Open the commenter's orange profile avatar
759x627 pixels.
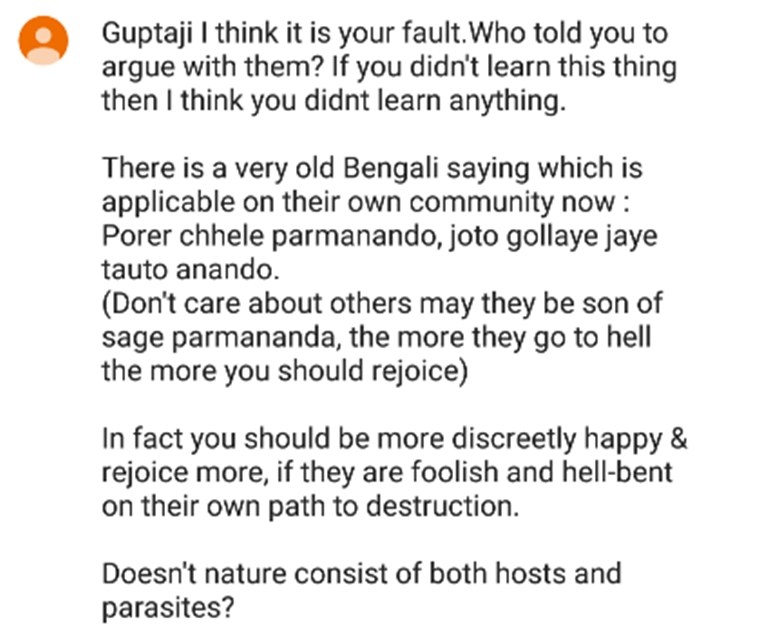coord(44,40)
